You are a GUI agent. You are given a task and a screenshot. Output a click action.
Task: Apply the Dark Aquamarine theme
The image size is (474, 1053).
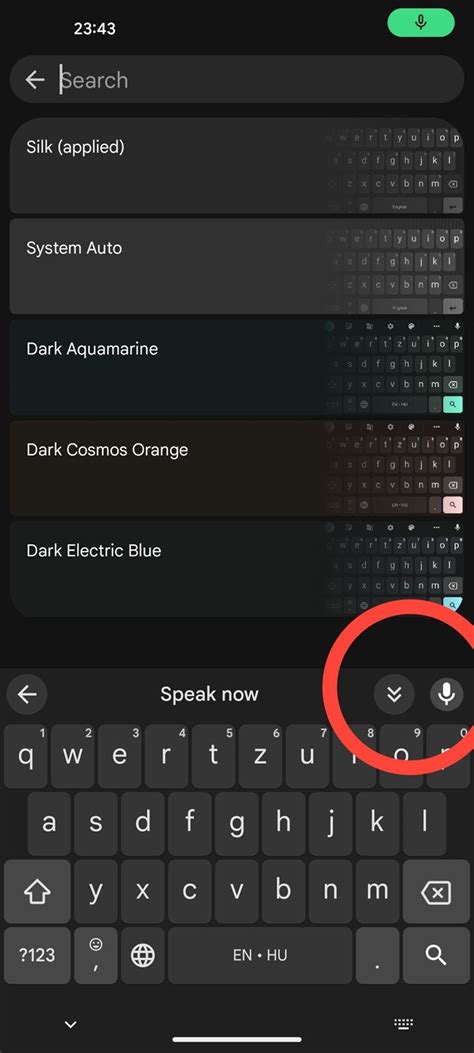[237, 367]
